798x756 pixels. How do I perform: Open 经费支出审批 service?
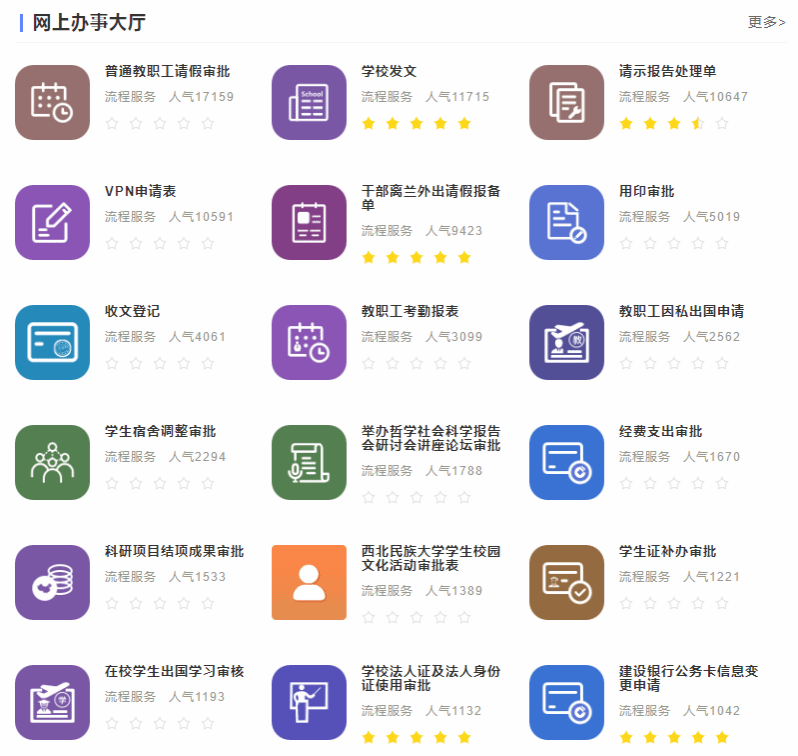pos(660,432)
